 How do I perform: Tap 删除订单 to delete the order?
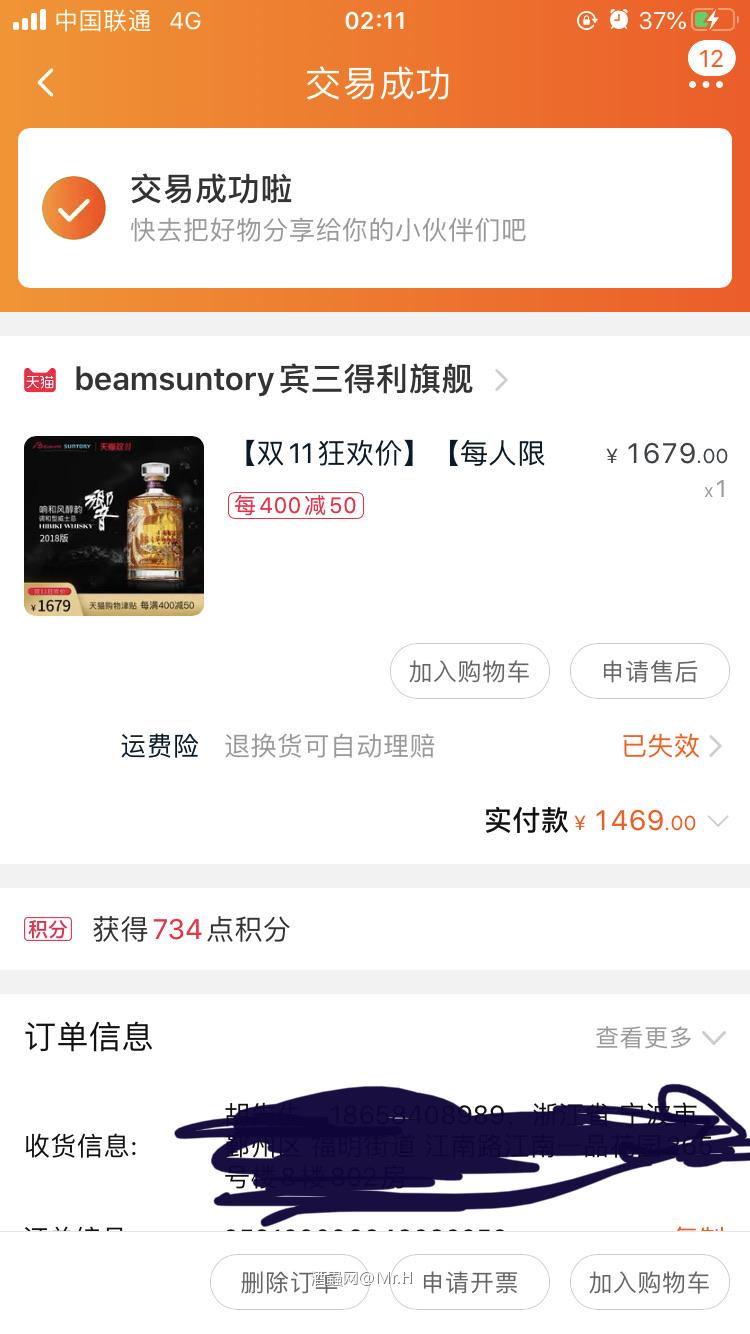pos(290,1282)
